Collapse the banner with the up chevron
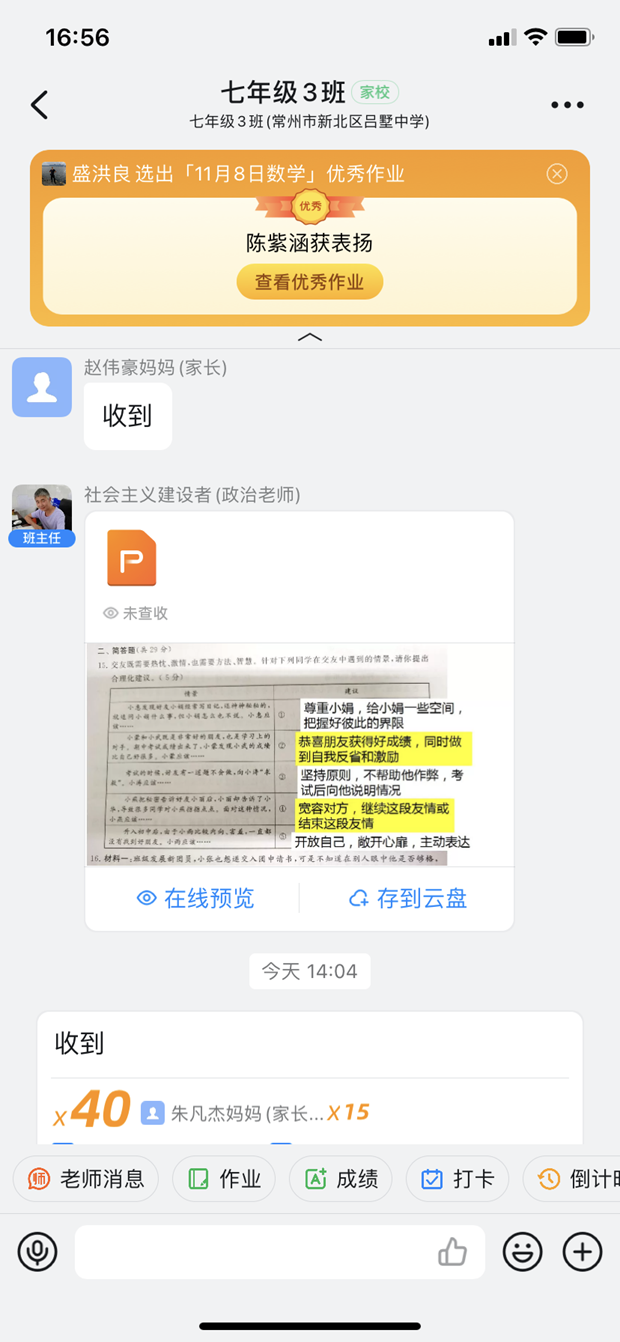 point(310,338)
